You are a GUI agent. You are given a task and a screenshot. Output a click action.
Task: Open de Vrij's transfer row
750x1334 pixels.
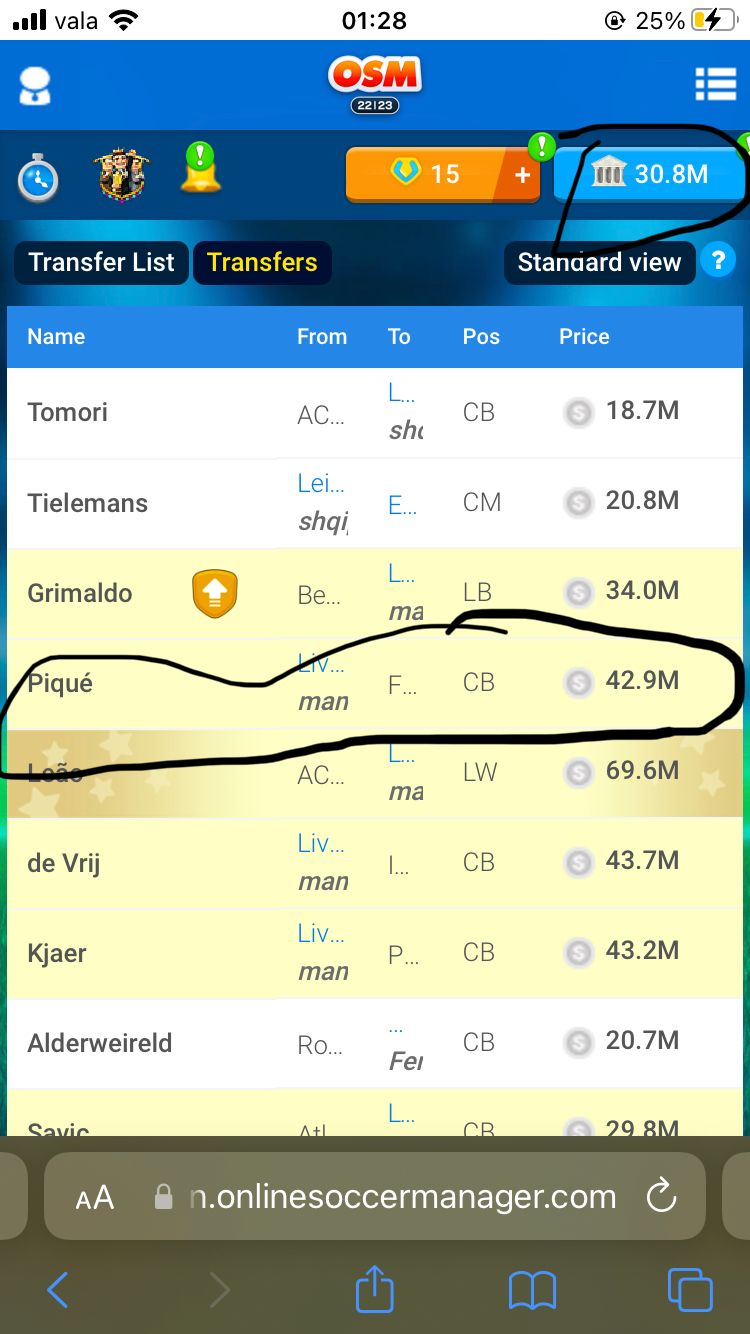tap(375, 863)
